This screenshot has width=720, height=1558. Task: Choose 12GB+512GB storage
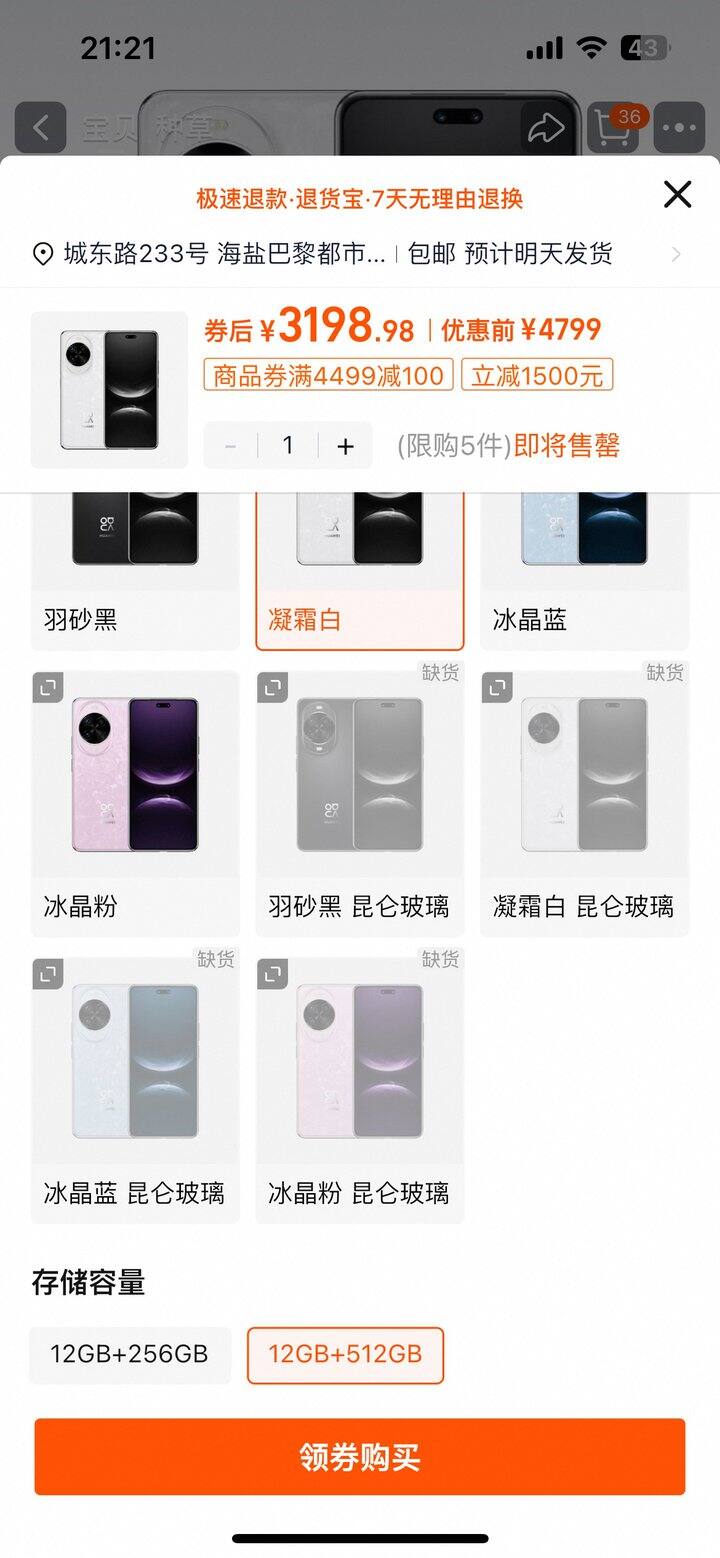[x=345, y=1355]
